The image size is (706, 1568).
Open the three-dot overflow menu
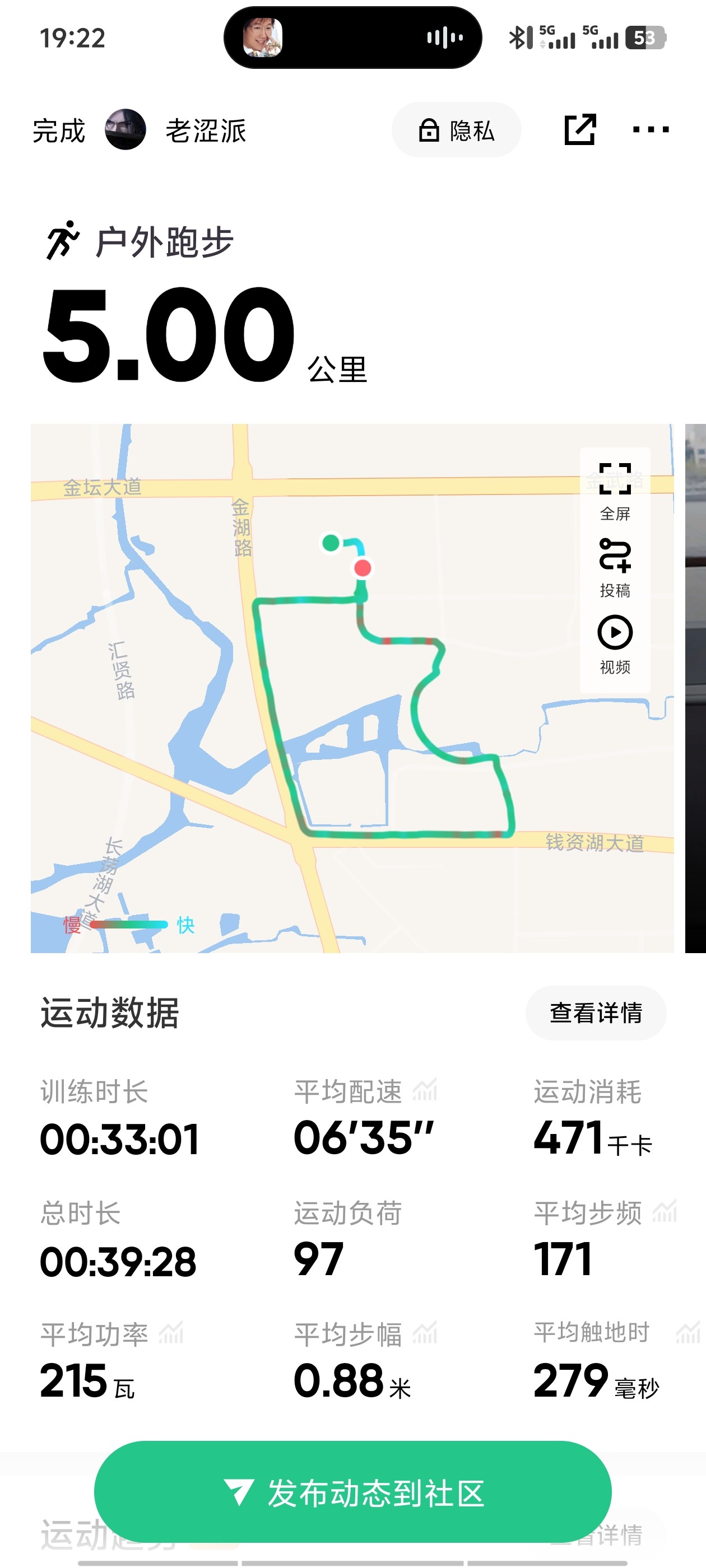[x=651, y=130]
